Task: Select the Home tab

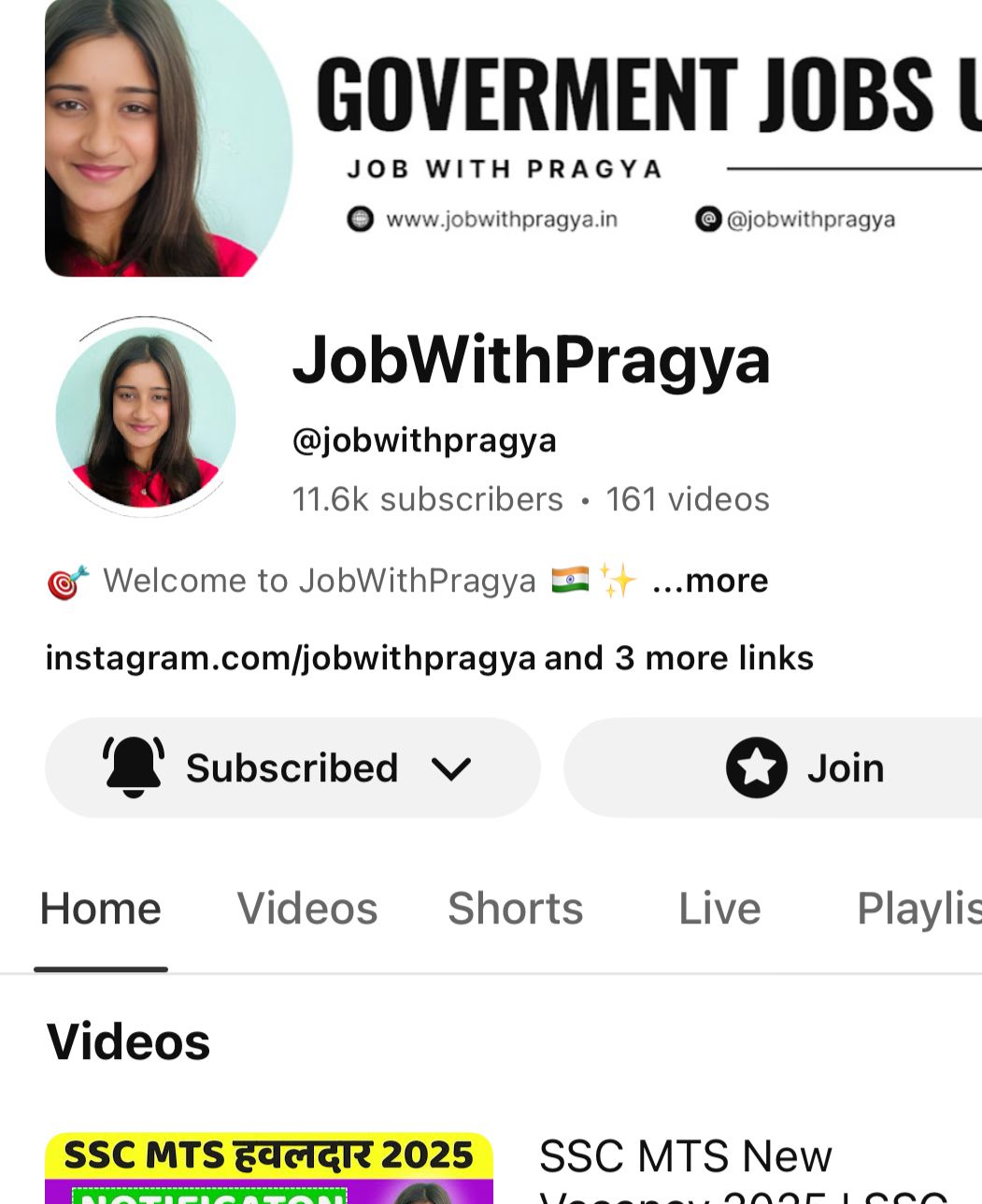Action: point(100,908)
